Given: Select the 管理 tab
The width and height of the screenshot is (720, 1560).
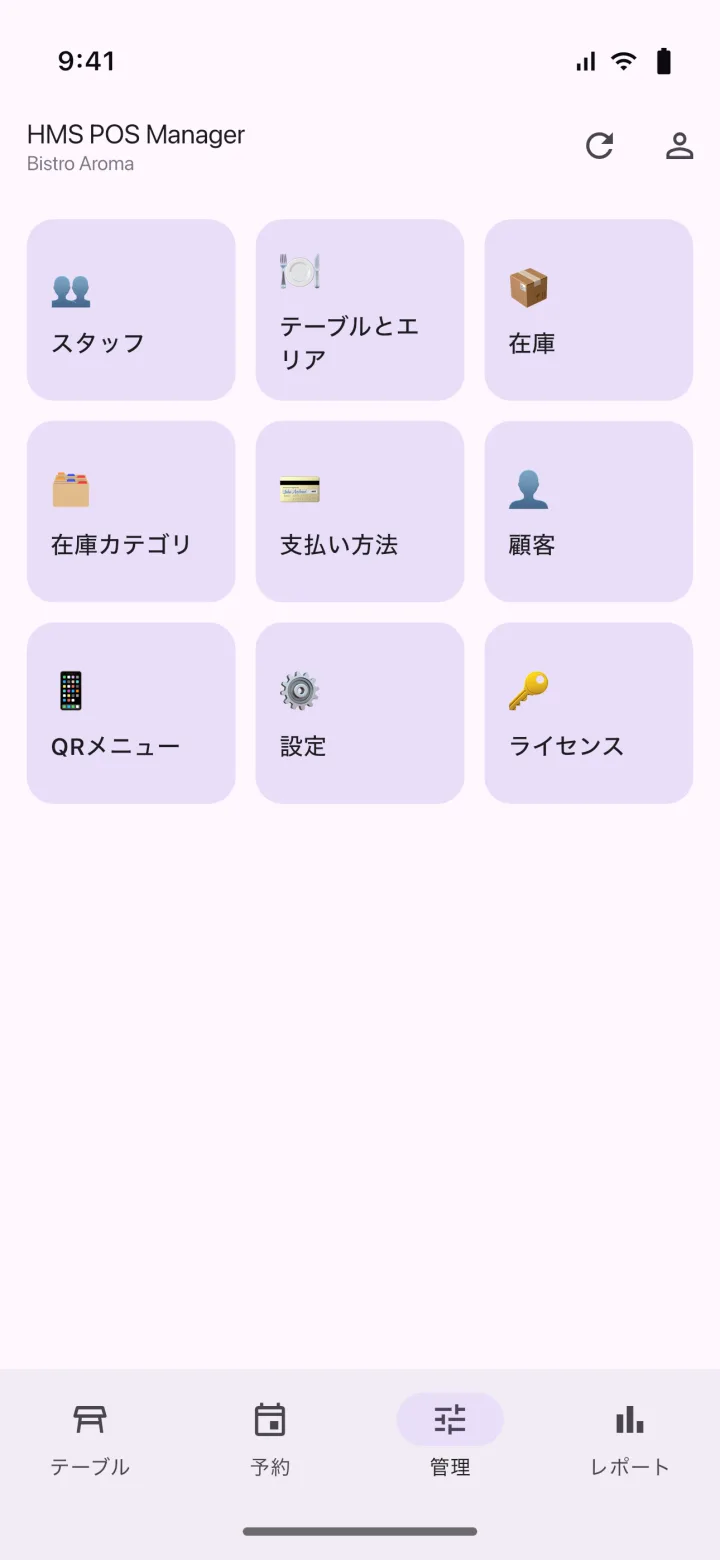Looking at the screenshot, I should point(450,1440).
